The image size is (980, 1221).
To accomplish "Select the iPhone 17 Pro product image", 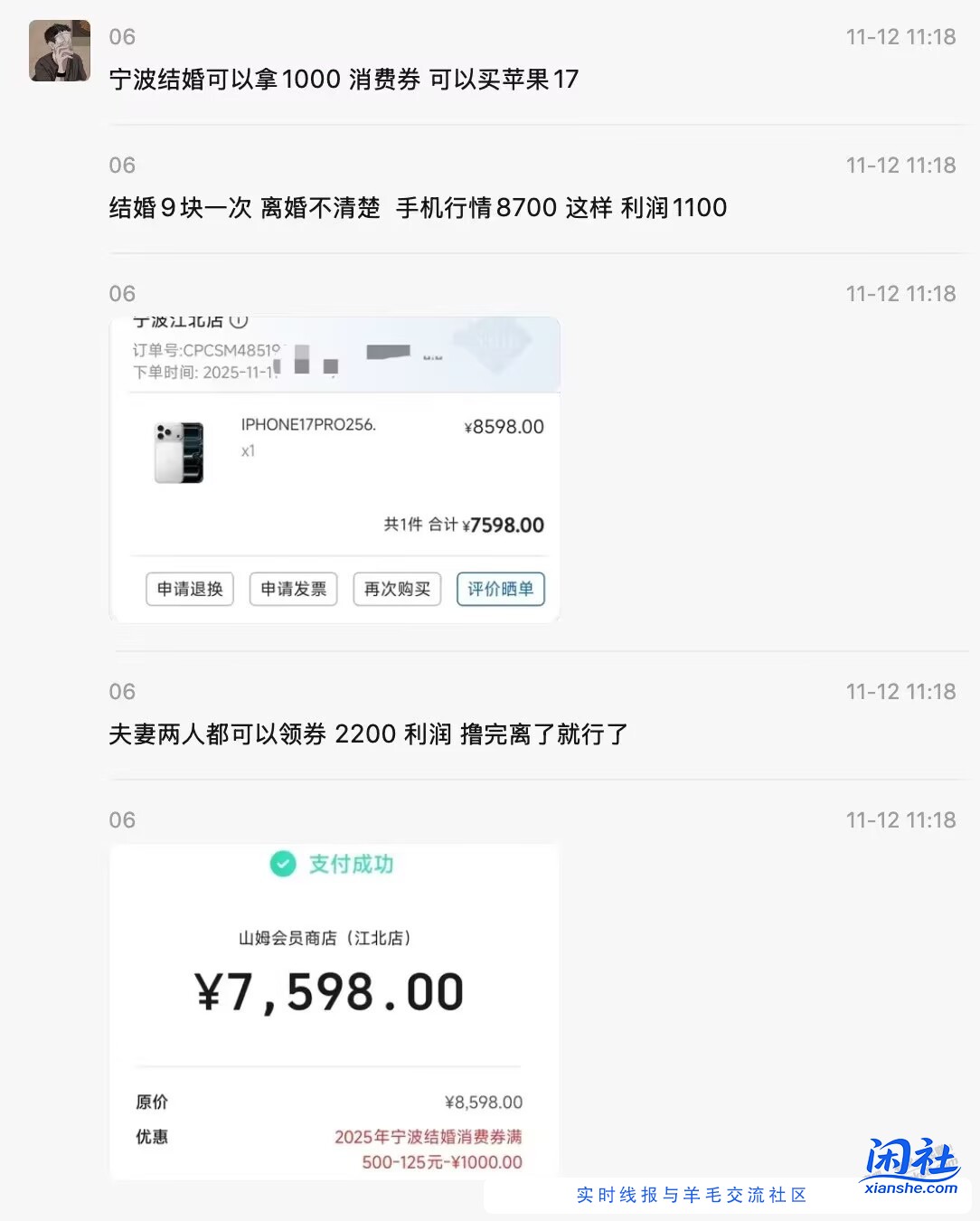I will click(x=177, y=452).
